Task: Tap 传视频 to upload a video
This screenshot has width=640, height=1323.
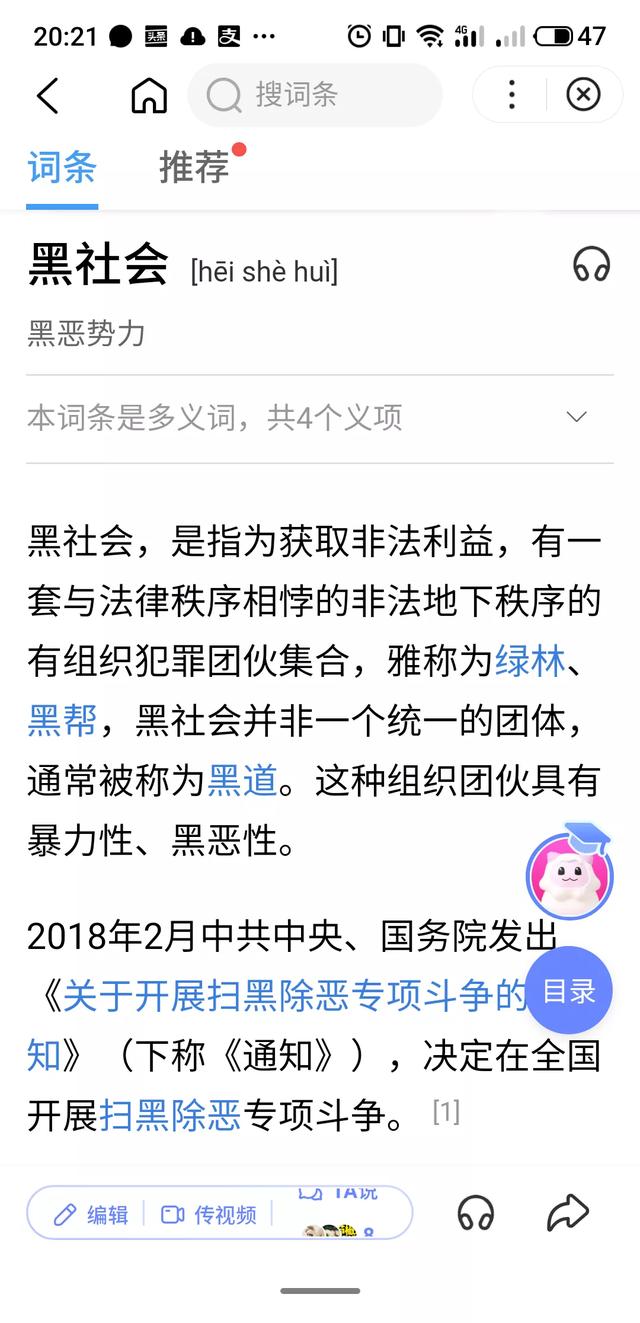Action: (209, 1214)
